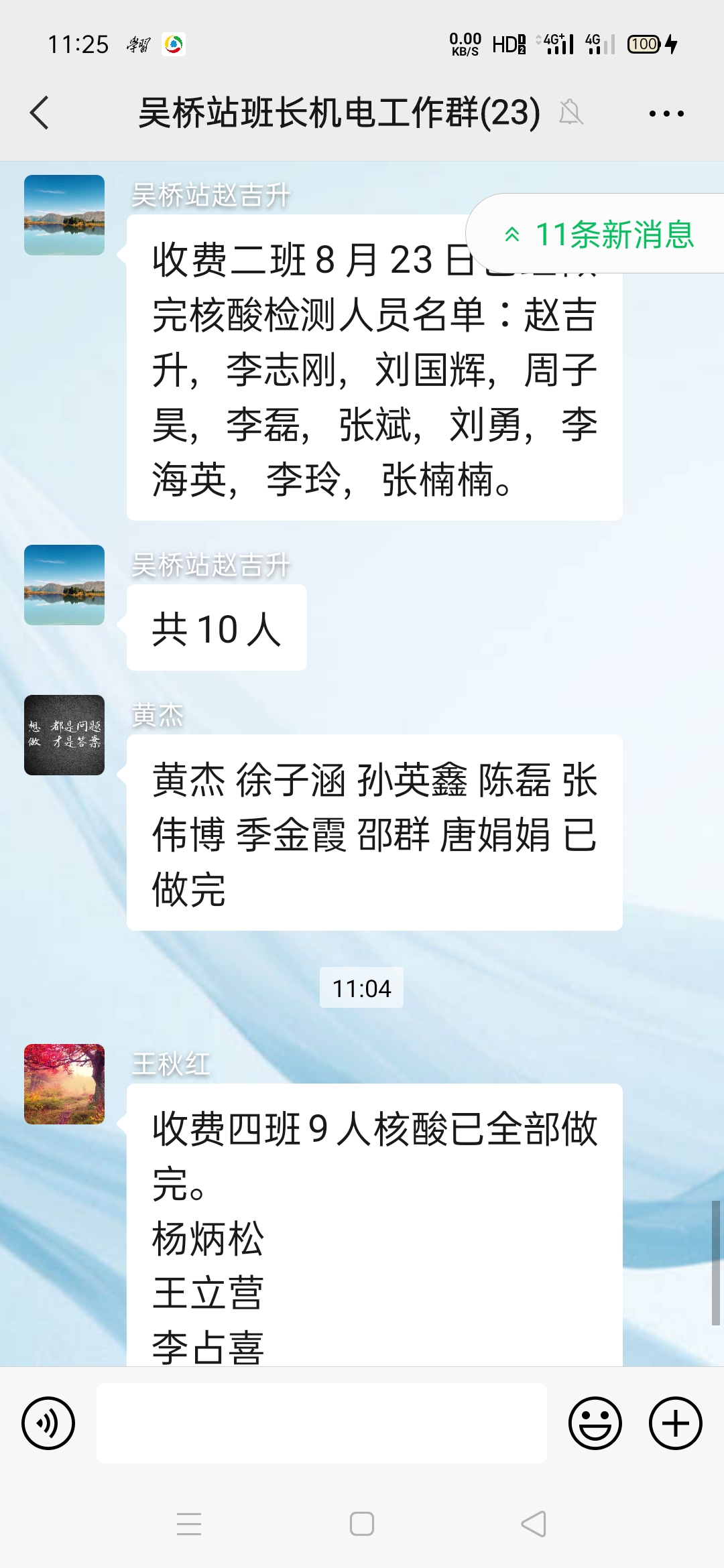The width and height of the screenshot is (724, 1568).
Task: Open the plus attachment menu
Action: [676, 1423]
